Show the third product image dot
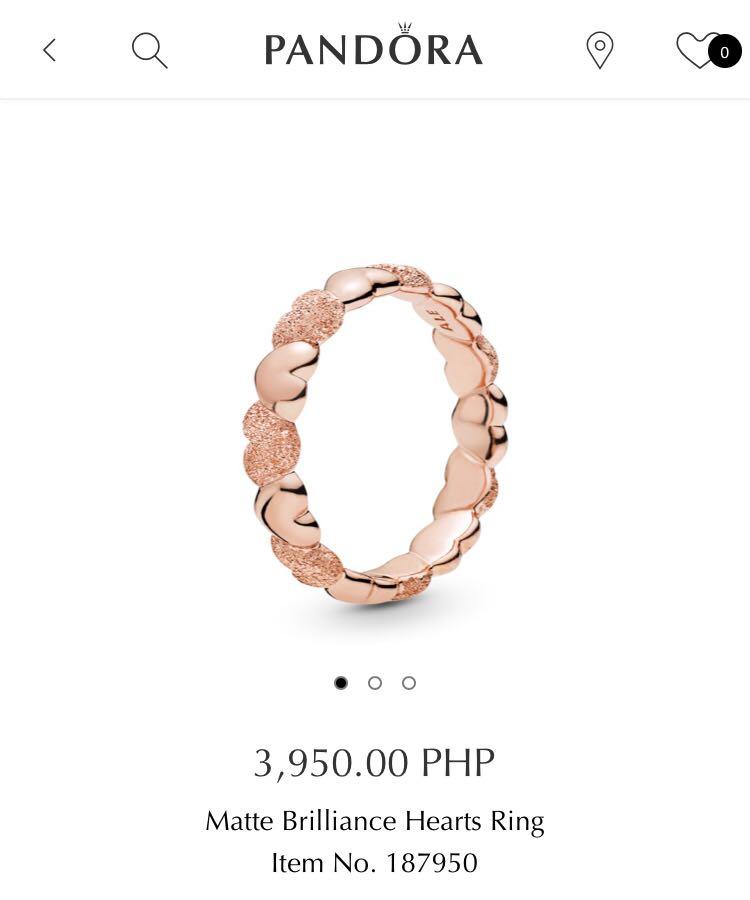750x900 pixels. (x=409, y=683)
